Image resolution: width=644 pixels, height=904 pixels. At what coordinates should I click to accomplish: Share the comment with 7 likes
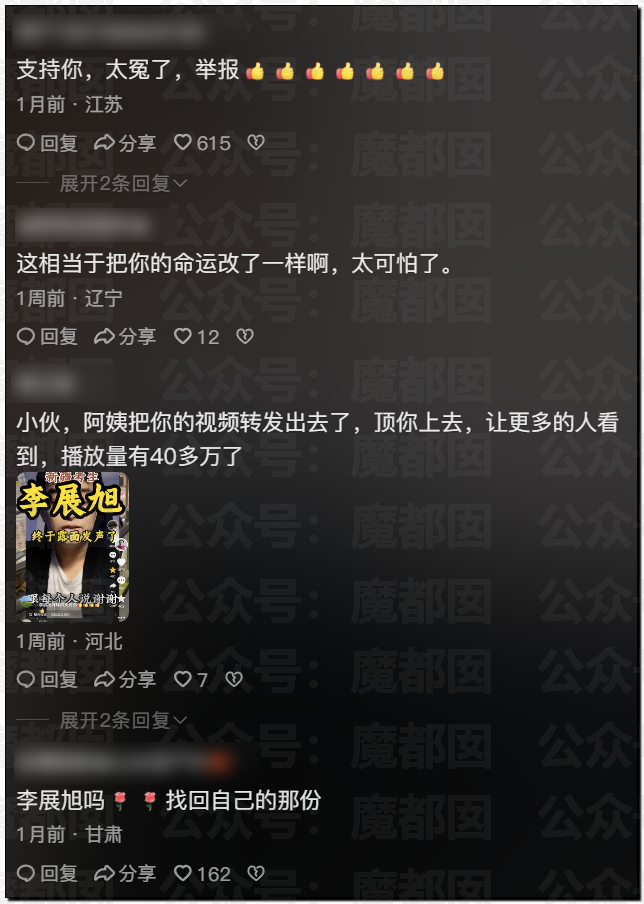click(125, 680)
